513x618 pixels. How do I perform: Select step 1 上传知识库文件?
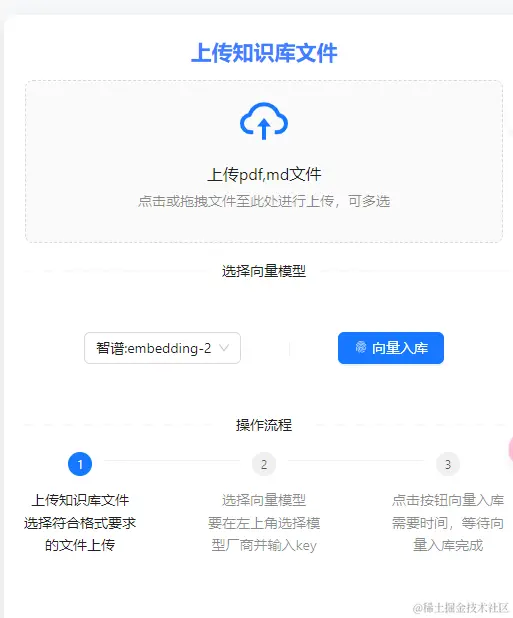(80, 464)
